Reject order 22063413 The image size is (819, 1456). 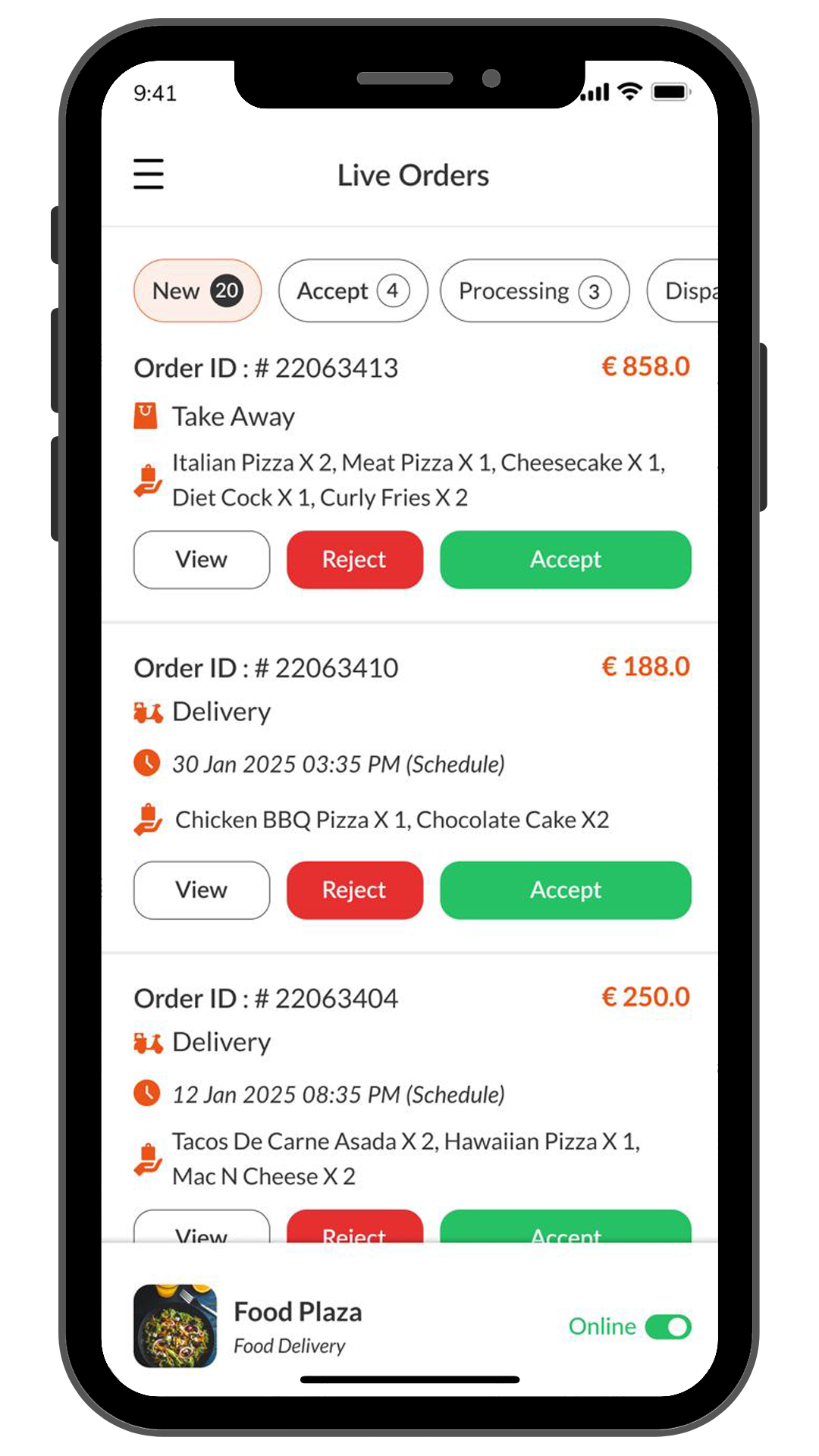tap(354, 560)
